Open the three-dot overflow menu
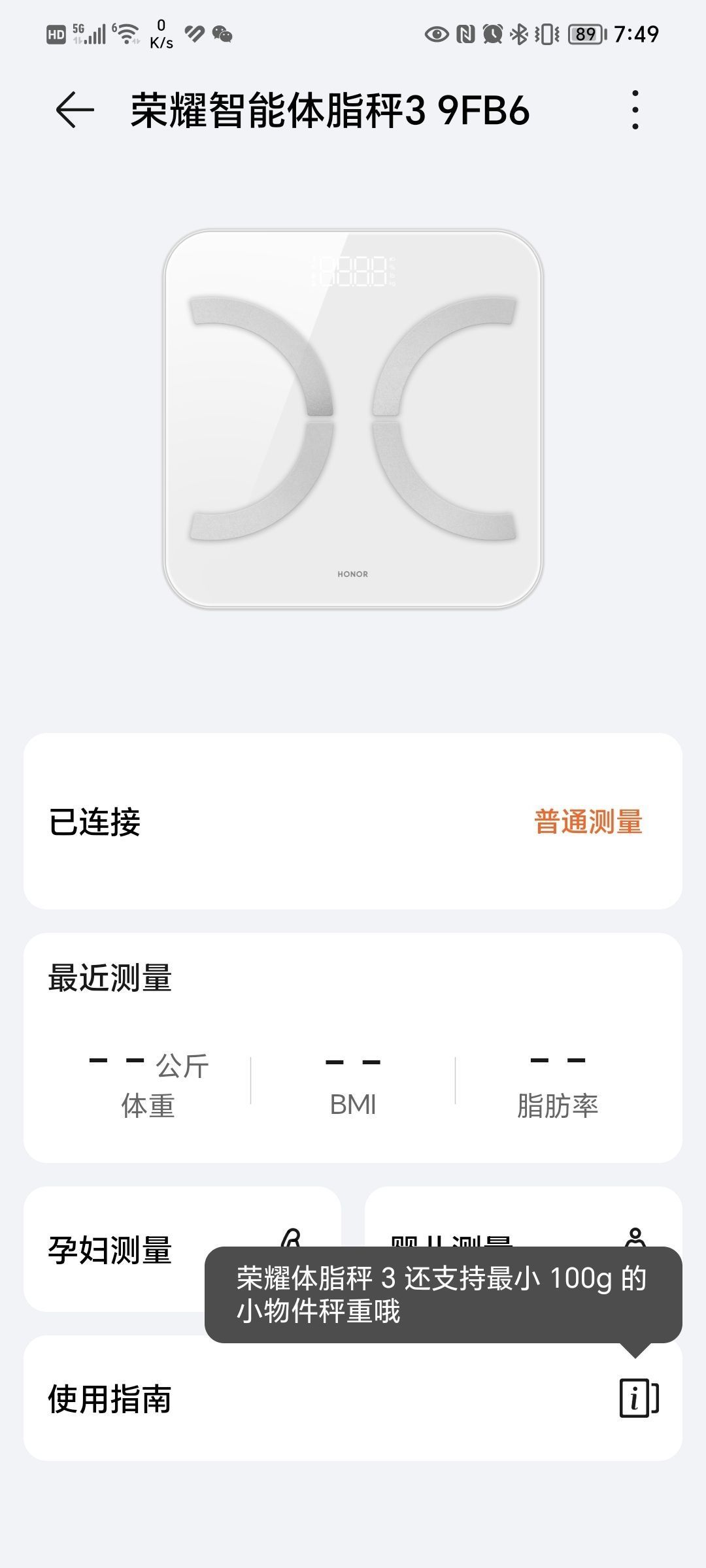The height and width of the screenshot is (1568, 706). point(635,110)
